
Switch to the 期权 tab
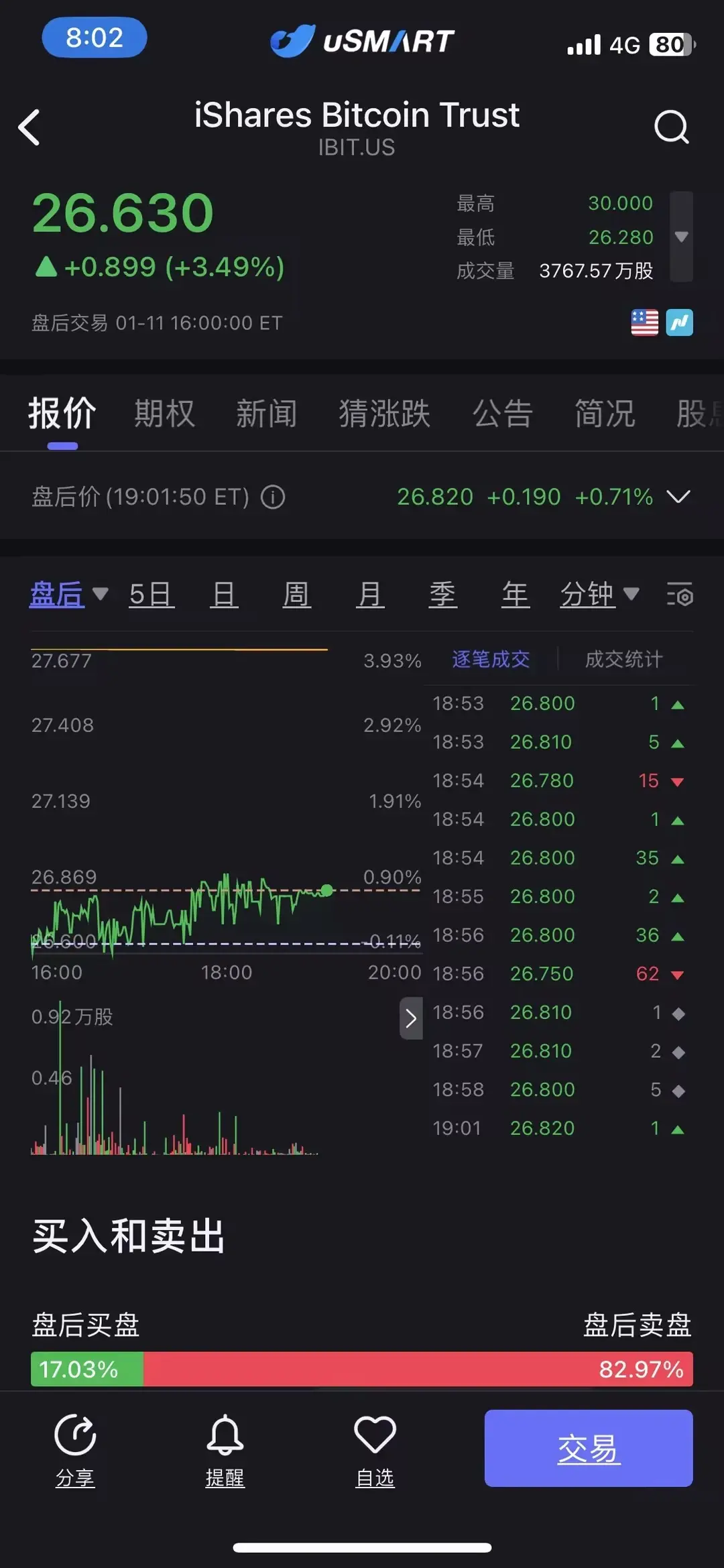(164, 413)
